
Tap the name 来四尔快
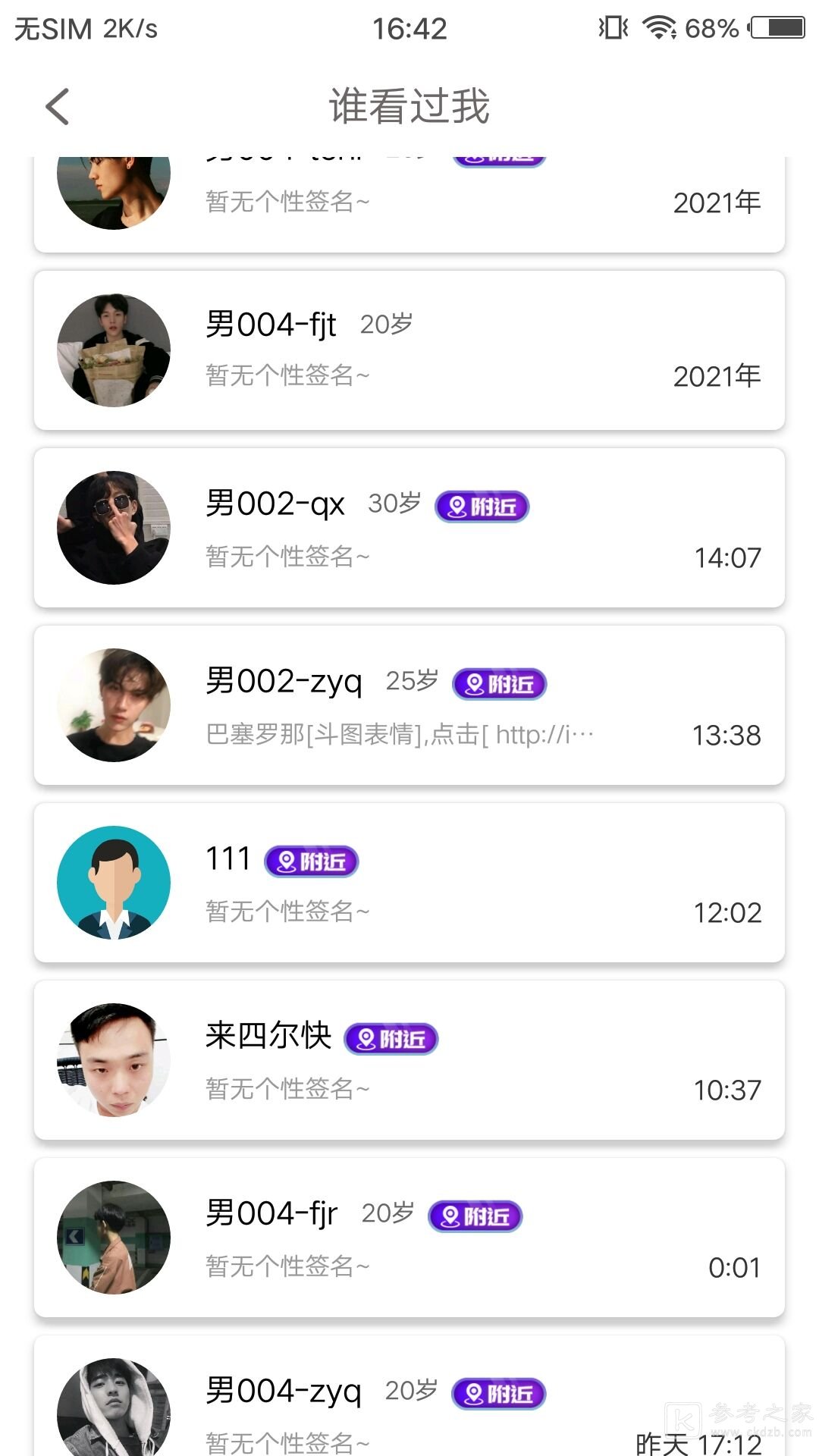coord(267,1037)
